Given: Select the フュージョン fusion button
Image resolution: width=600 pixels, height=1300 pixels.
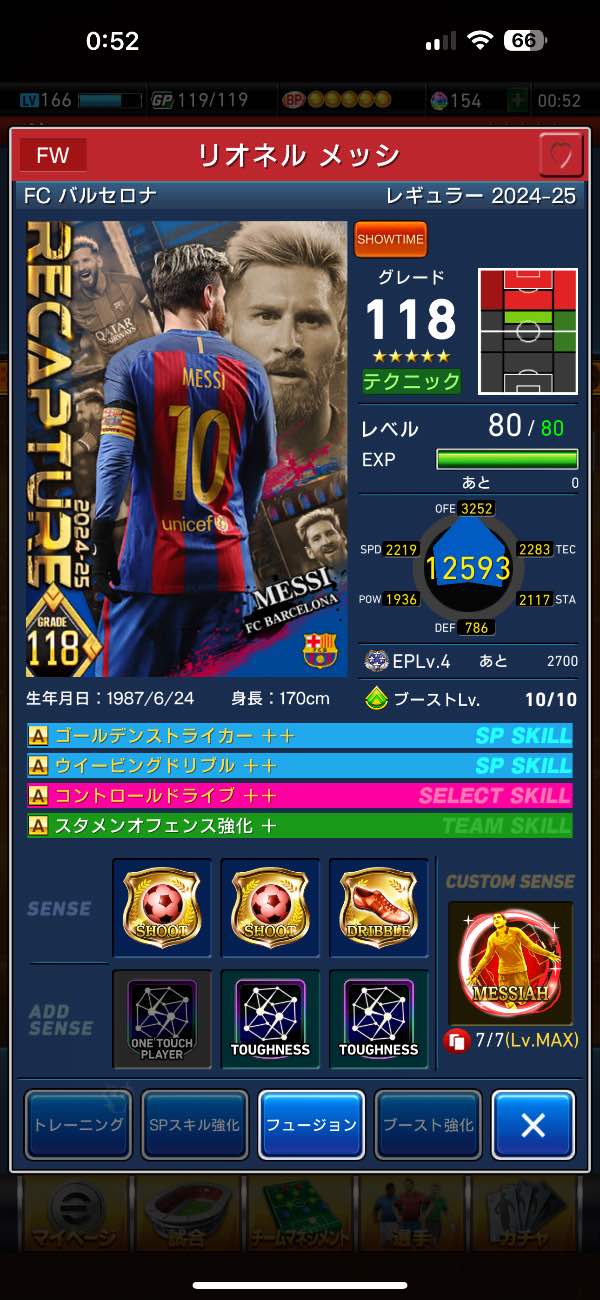Looking at the screenshot, I should [x=311, y=1124].
